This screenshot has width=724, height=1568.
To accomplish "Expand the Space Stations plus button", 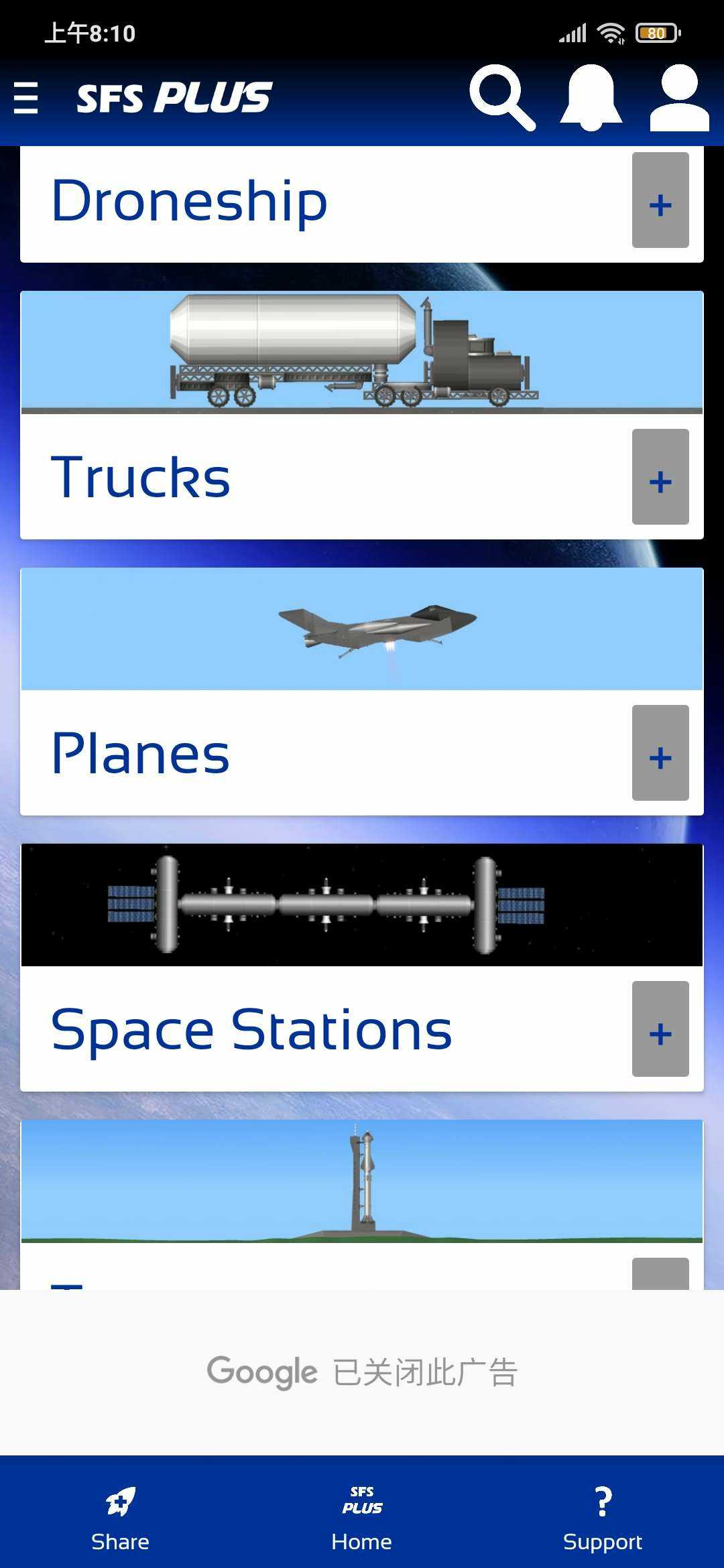I will click(660, 1029).
